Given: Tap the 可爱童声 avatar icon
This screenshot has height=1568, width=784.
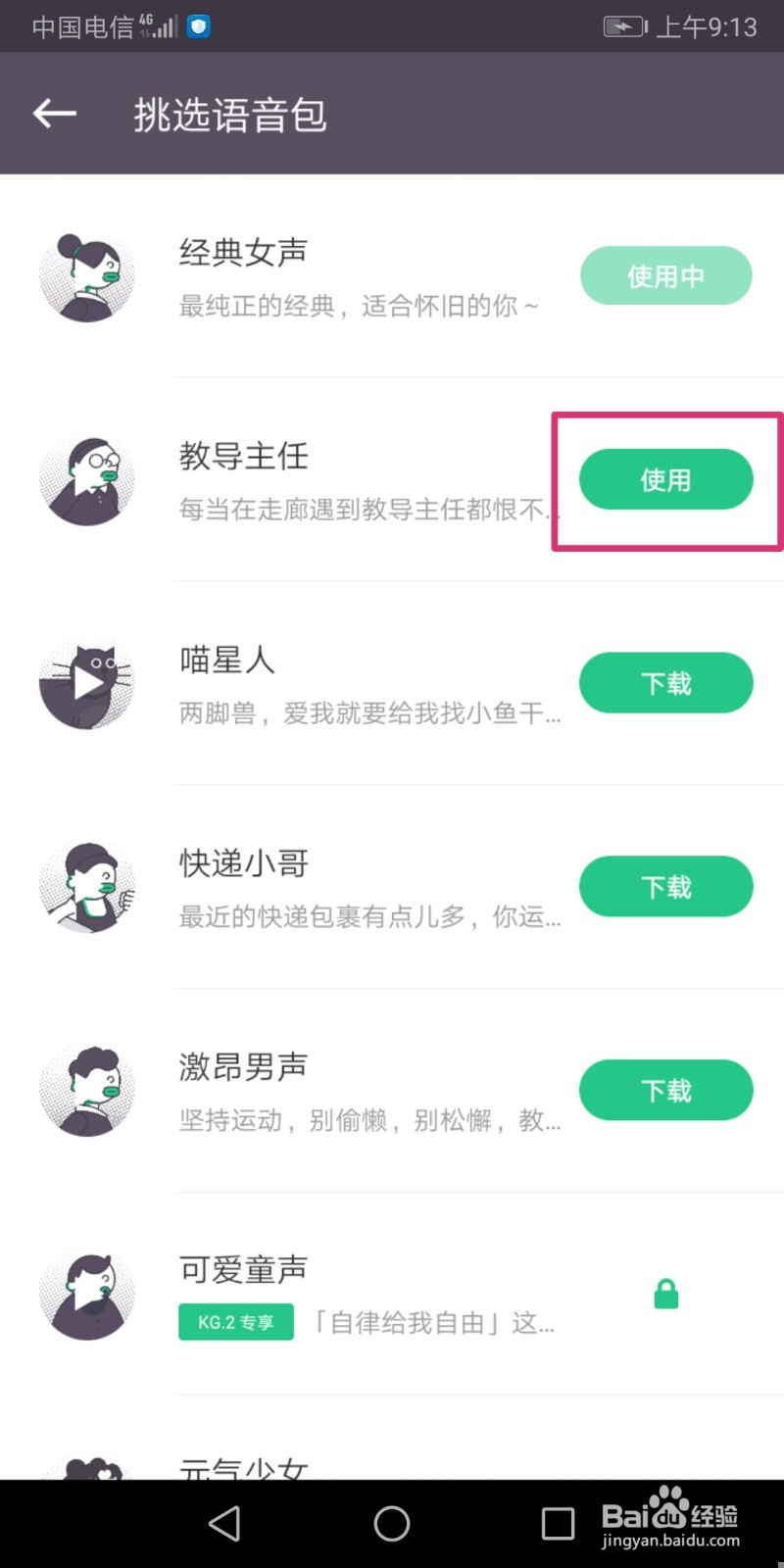Looking at the screenshot, I should (86, 1293).
